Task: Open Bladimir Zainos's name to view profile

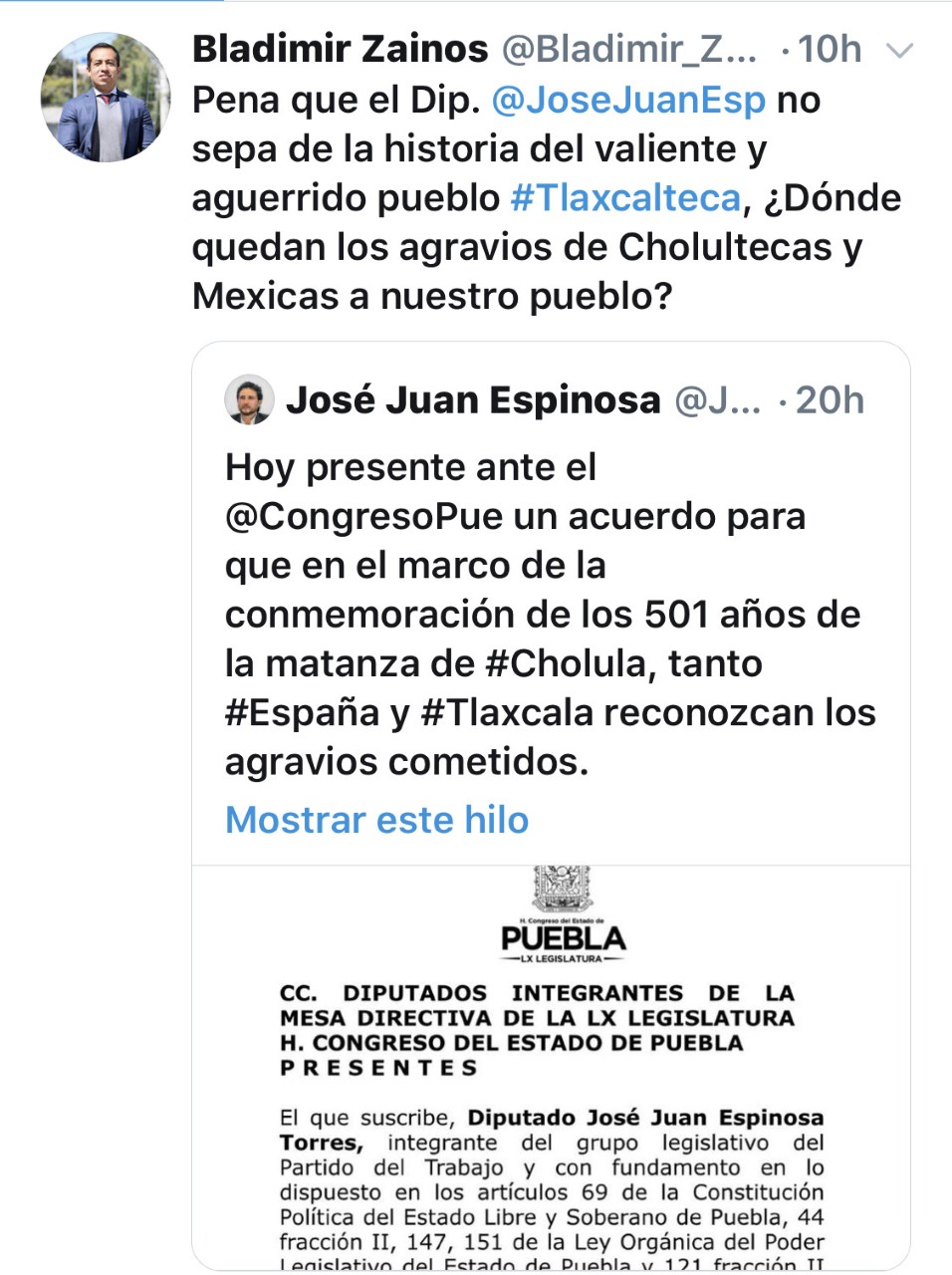Action: click(x=340, y=49)
